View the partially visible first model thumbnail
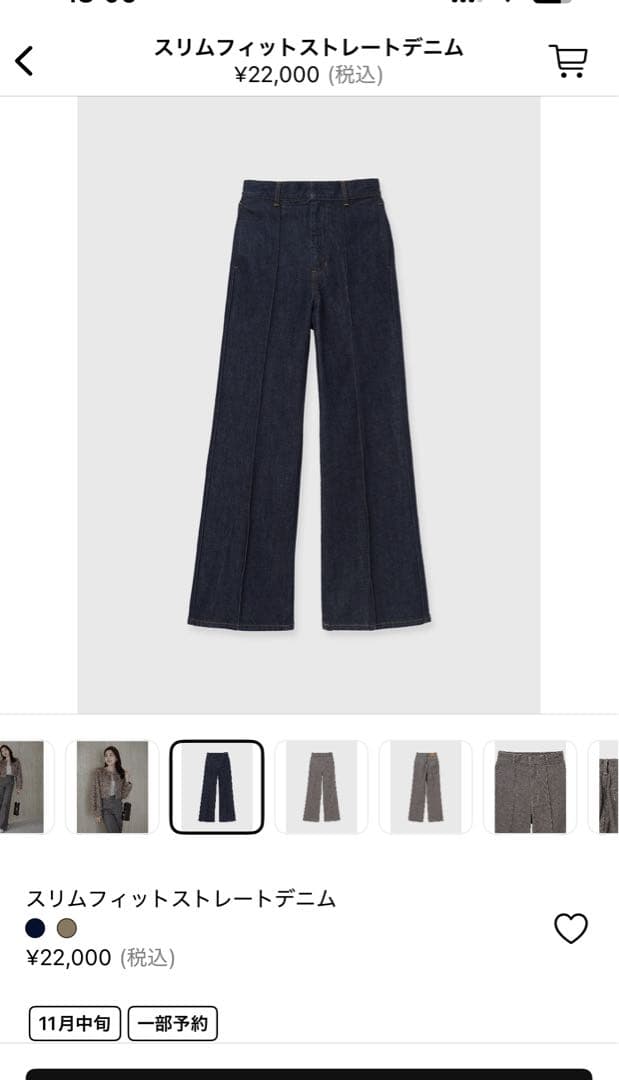 (x=21, y=787)
